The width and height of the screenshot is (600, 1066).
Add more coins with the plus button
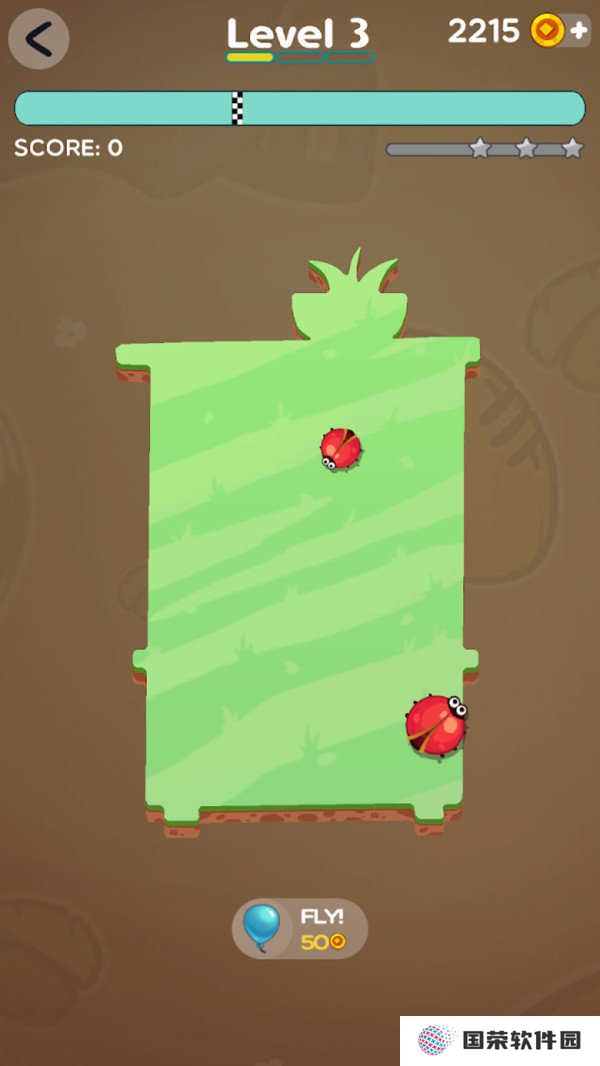579,31
